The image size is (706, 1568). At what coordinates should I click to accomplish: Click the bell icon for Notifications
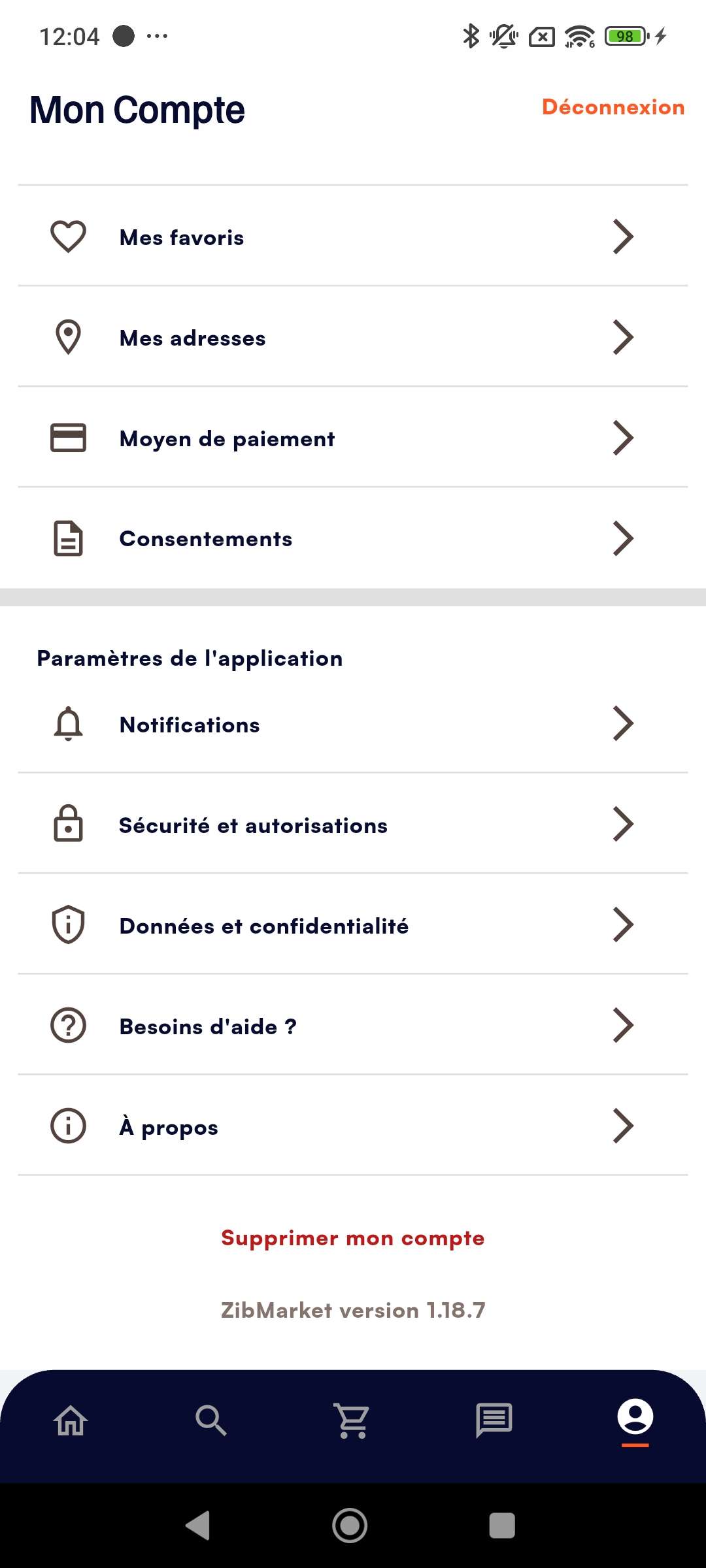[x=68, y=723]
